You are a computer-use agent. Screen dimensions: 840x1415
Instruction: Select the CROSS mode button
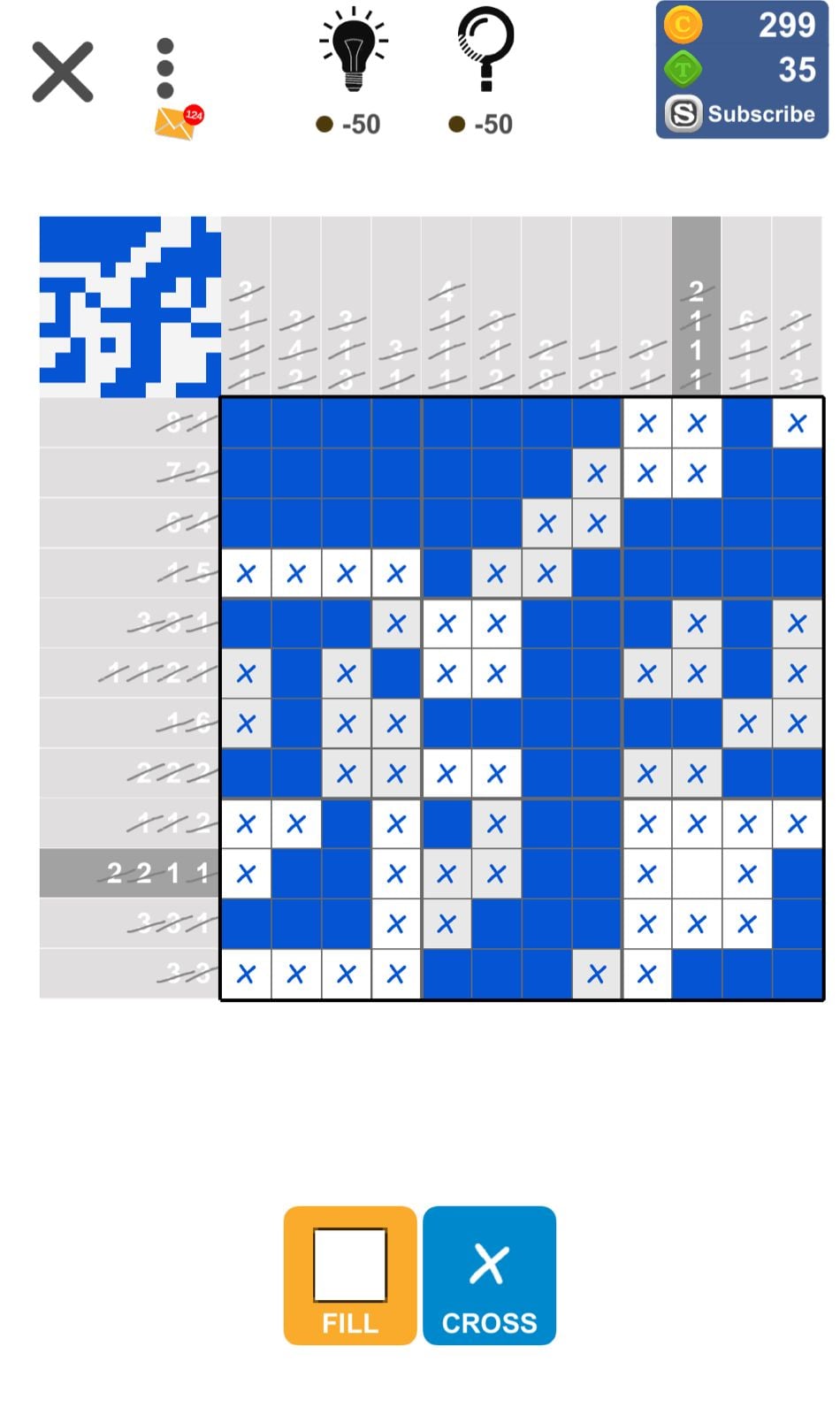489,1274
